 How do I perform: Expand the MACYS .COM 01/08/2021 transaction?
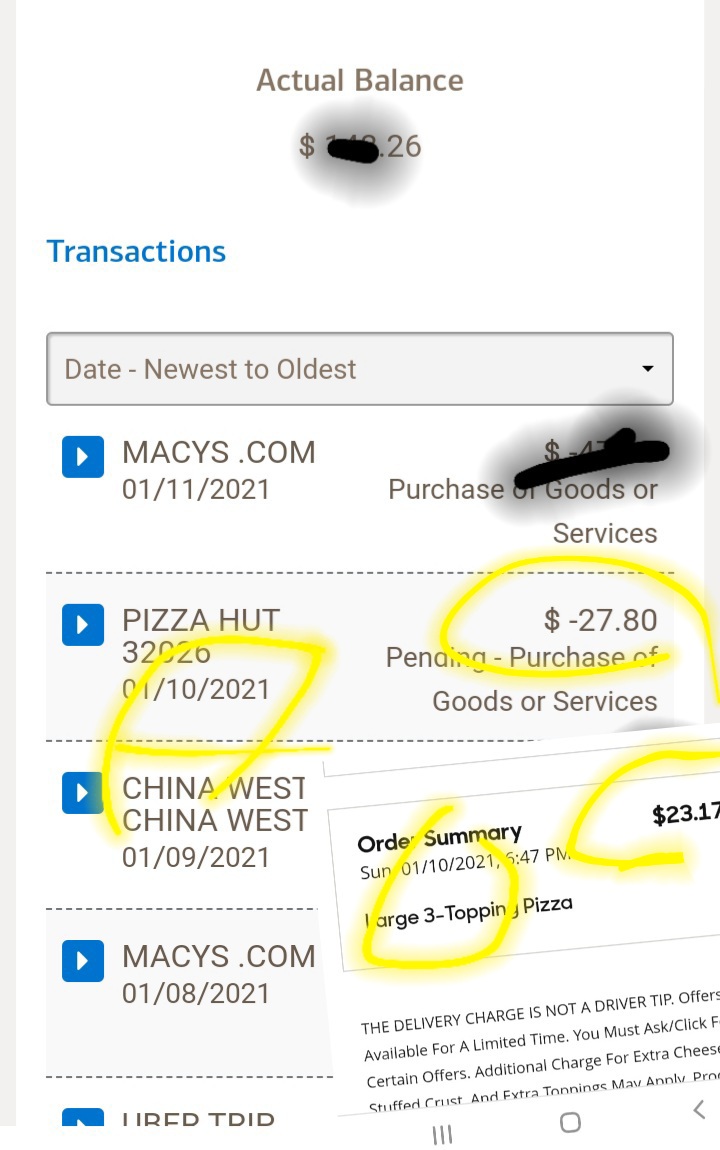pyautogui.click(x=83, y=961)
